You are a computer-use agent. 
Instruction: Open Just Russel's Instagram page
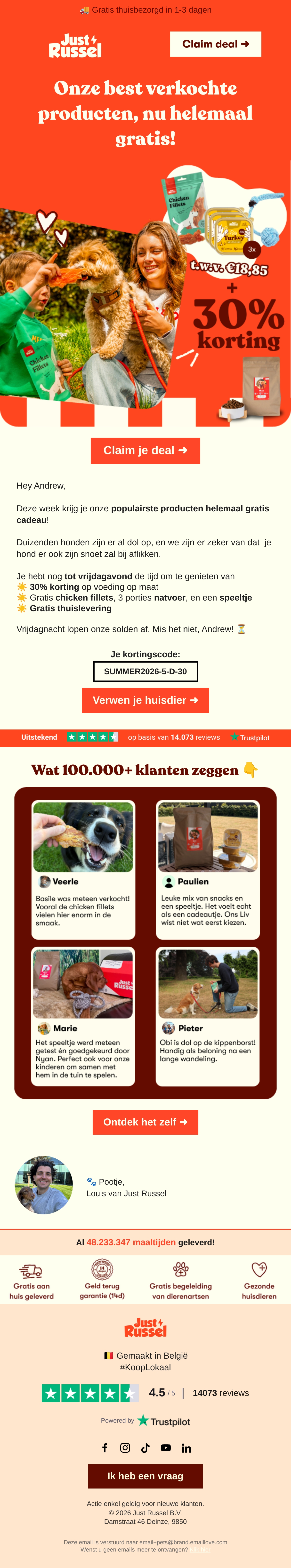(x=125, y=1448)
